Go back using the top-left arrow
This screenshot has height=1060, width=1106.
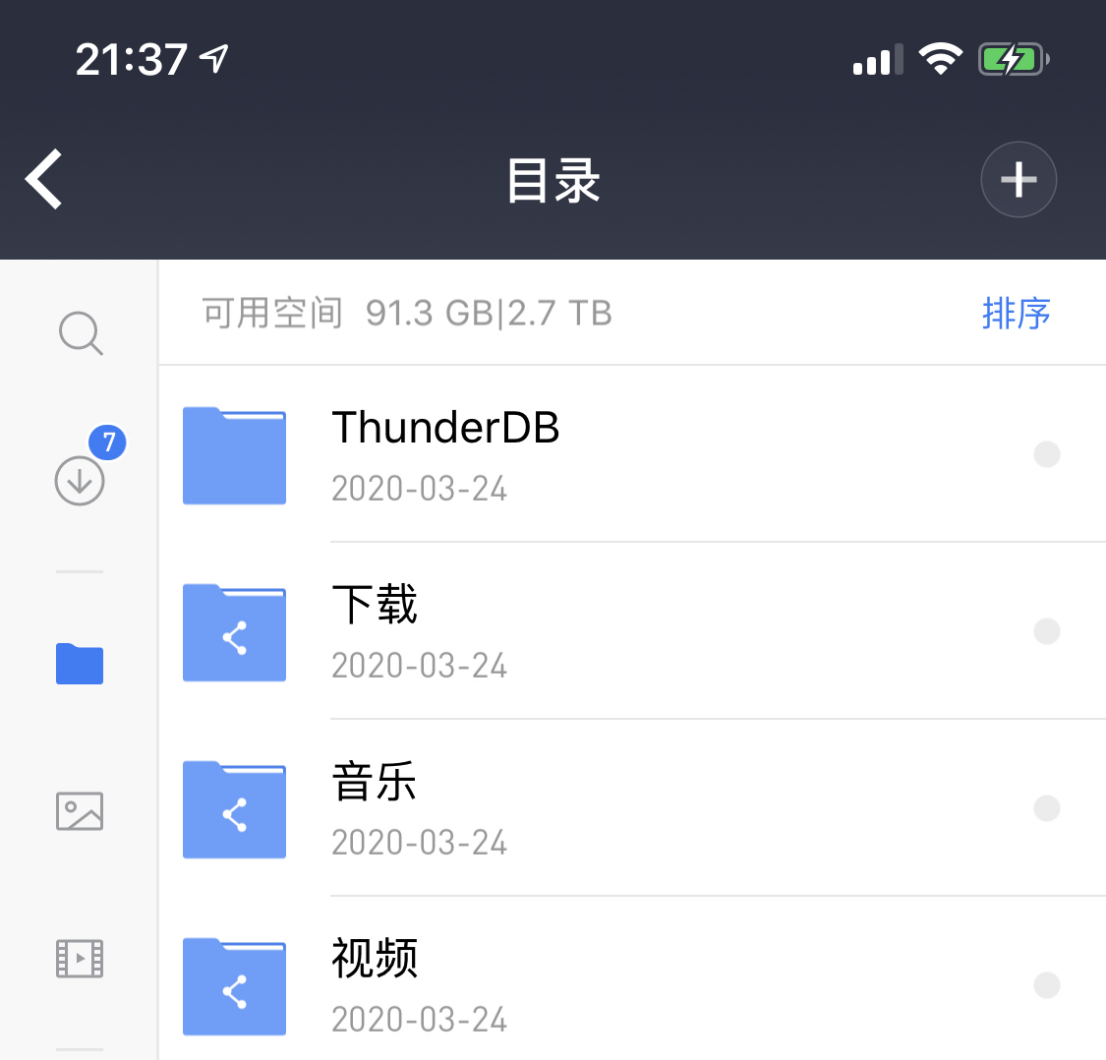coord(45,180)
